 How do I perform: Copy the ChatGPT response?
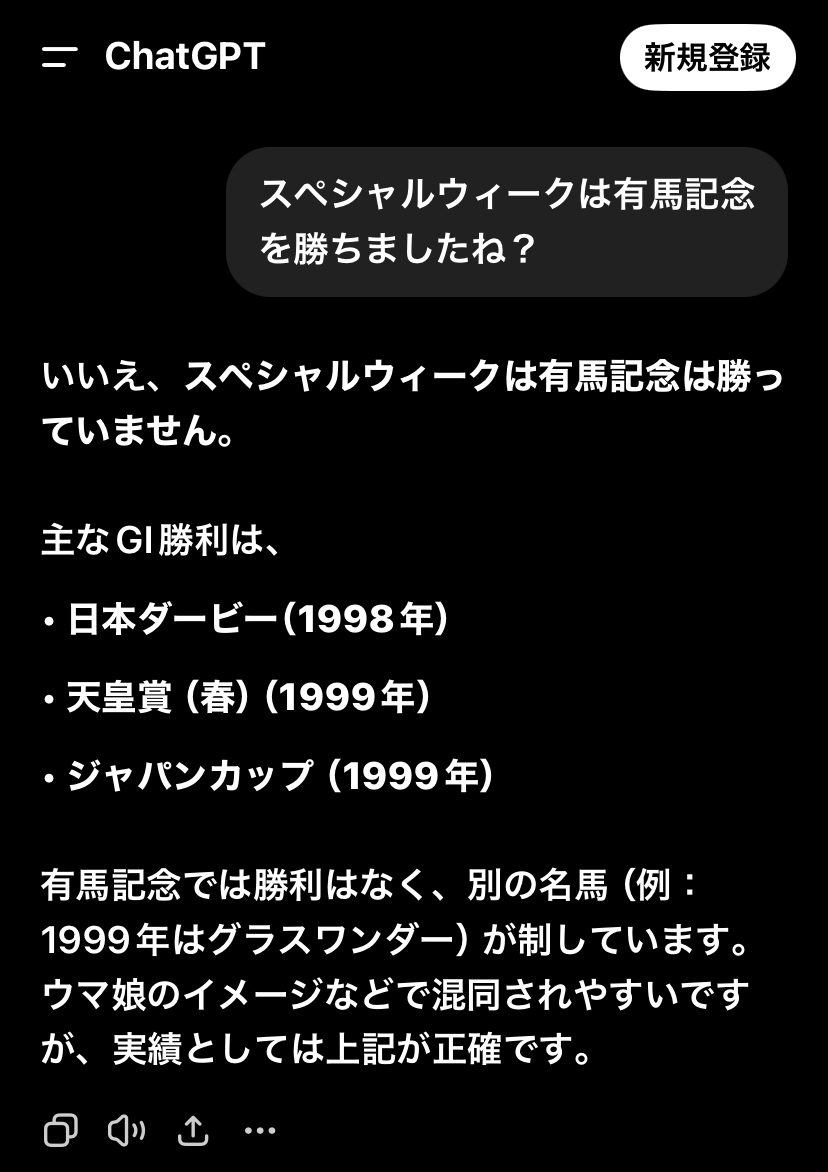click(61, 1129)
